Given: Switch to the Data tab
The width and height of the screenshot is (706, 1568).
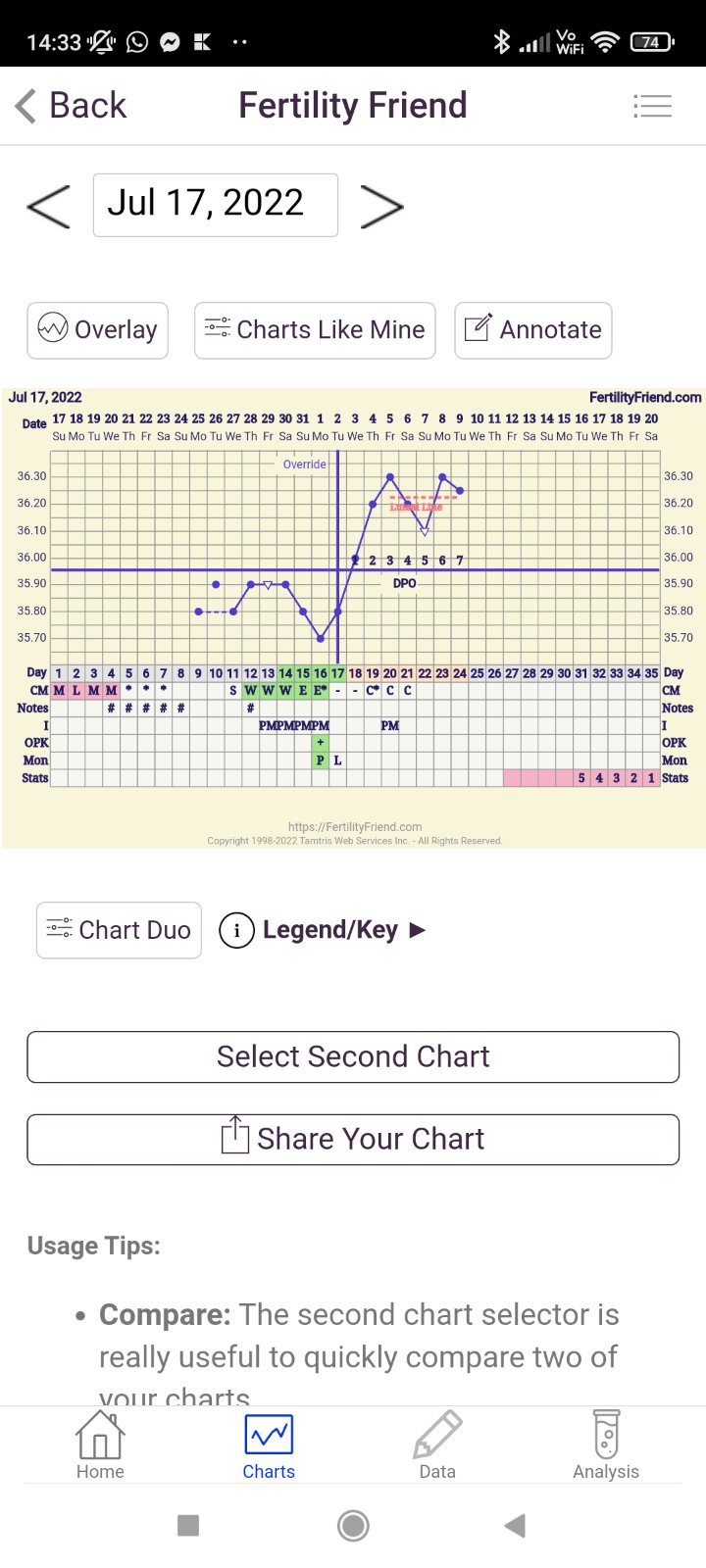Looking at the screenshot, I should [437, 1445].
